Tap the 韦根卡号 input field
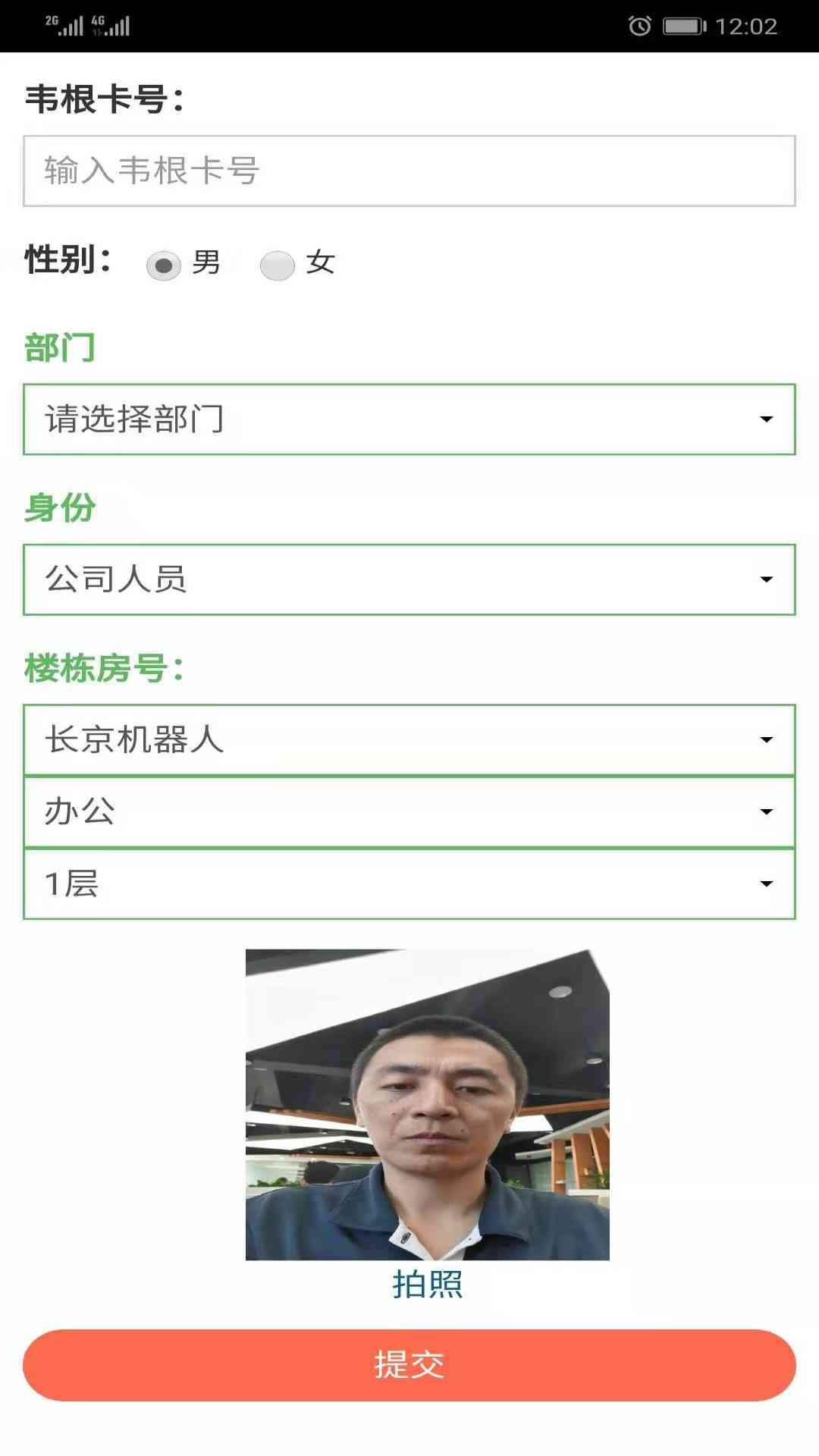This screenshot has width=819, height=1456. coord(409,171)
